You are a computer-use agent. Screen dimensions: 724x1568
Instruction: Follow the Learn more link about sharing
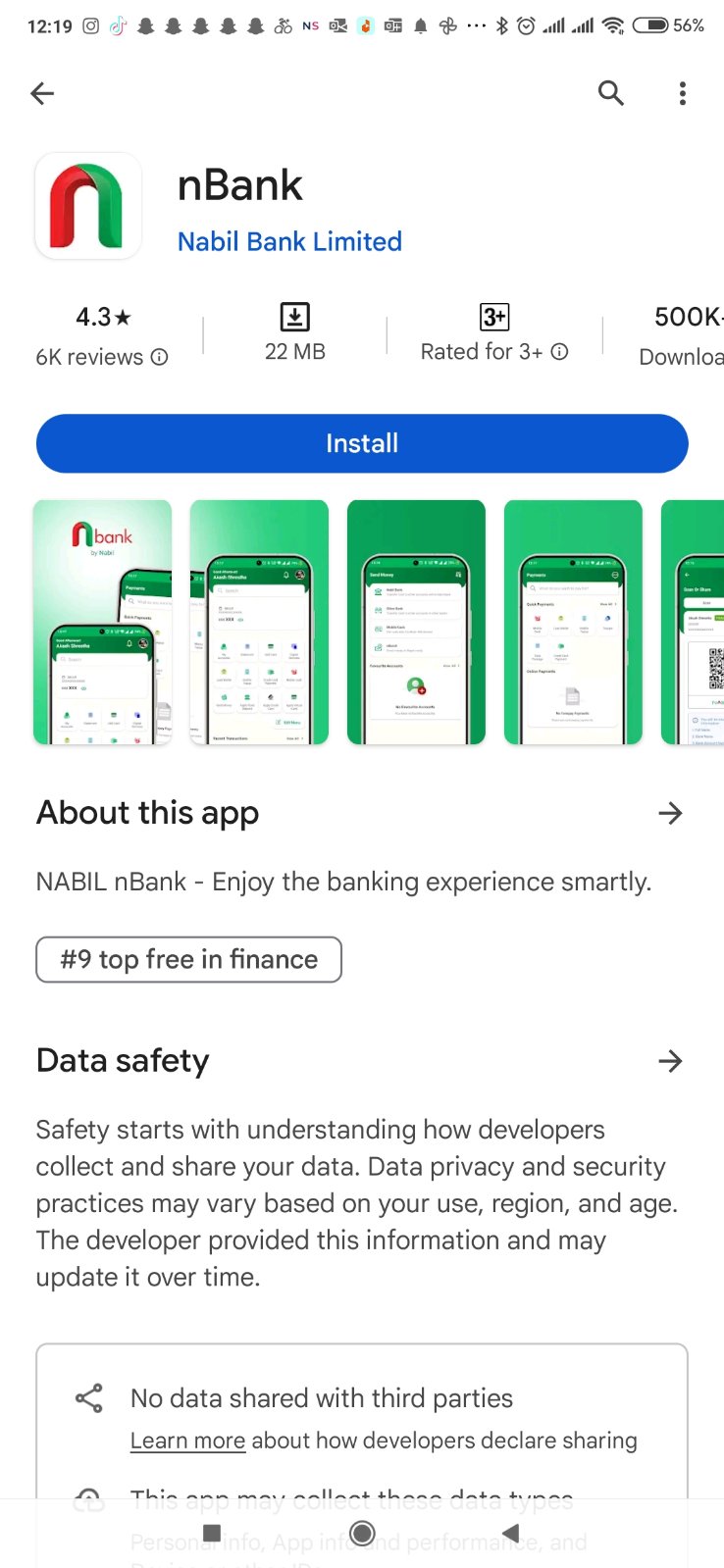click(187, 1441)
